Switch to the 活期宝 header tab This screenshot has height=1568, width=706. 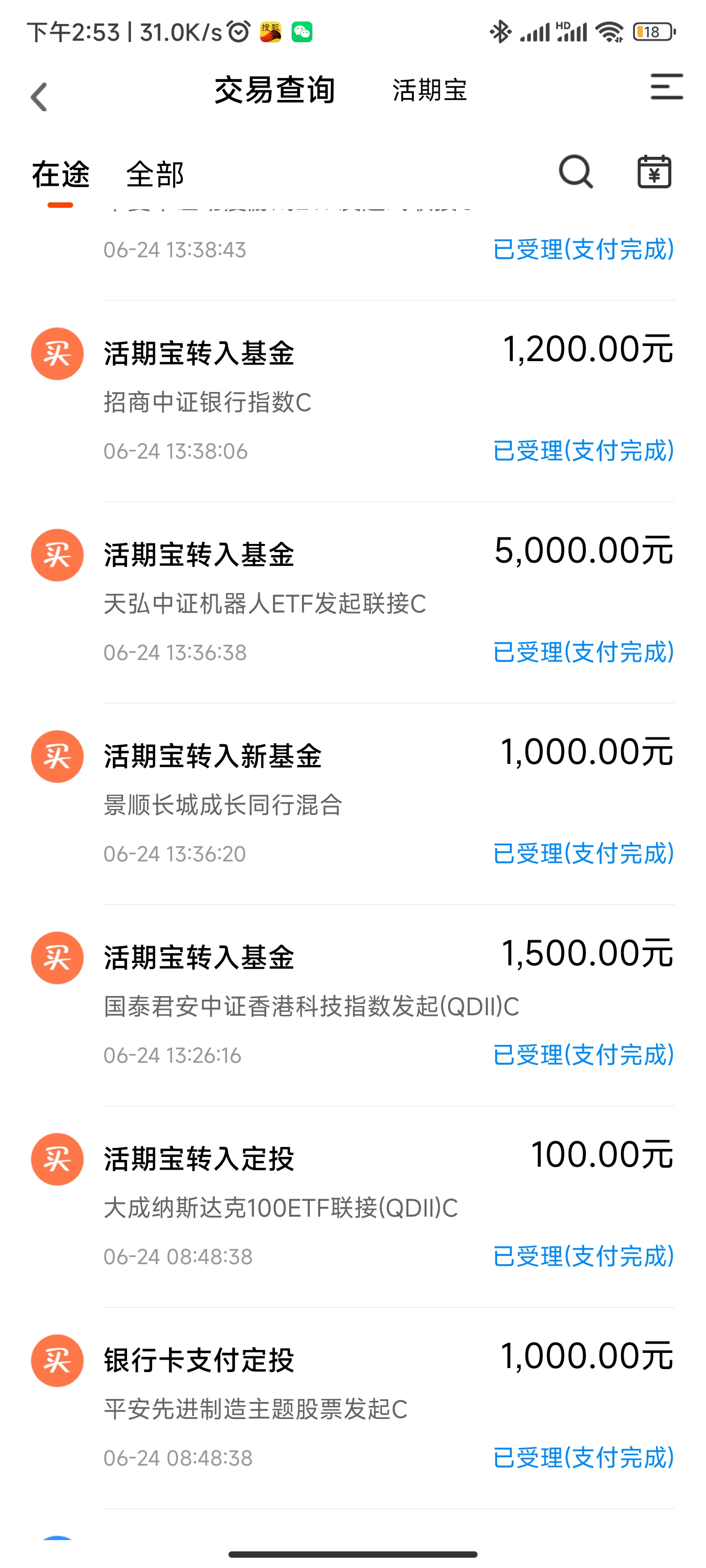point(429,90)
